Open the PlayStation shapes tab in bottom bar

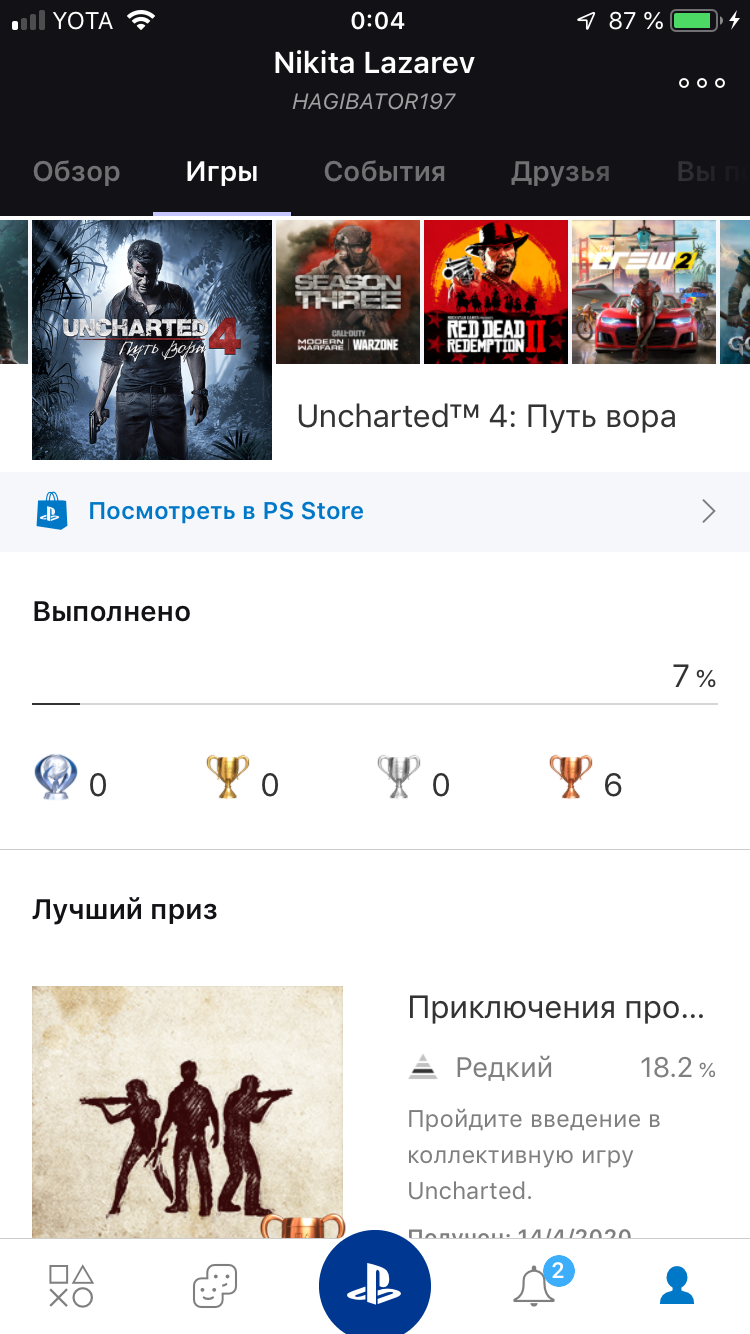coord(71,1286)
